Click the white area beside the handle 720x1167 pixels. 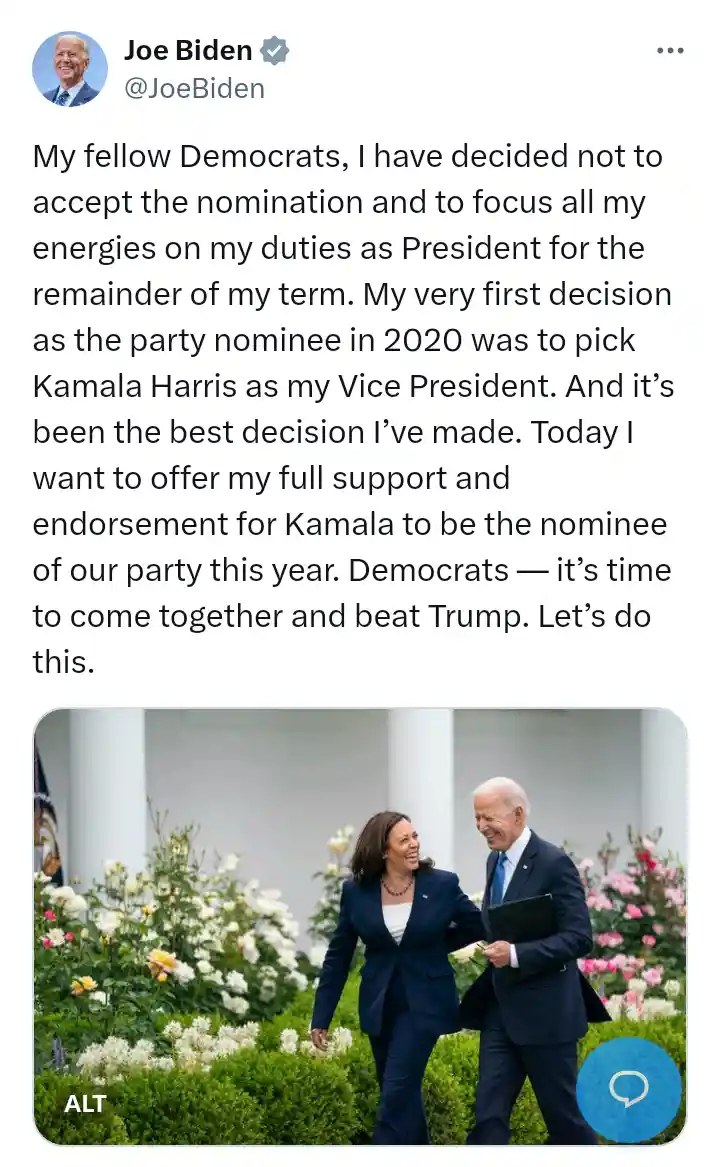click(450, 88)
